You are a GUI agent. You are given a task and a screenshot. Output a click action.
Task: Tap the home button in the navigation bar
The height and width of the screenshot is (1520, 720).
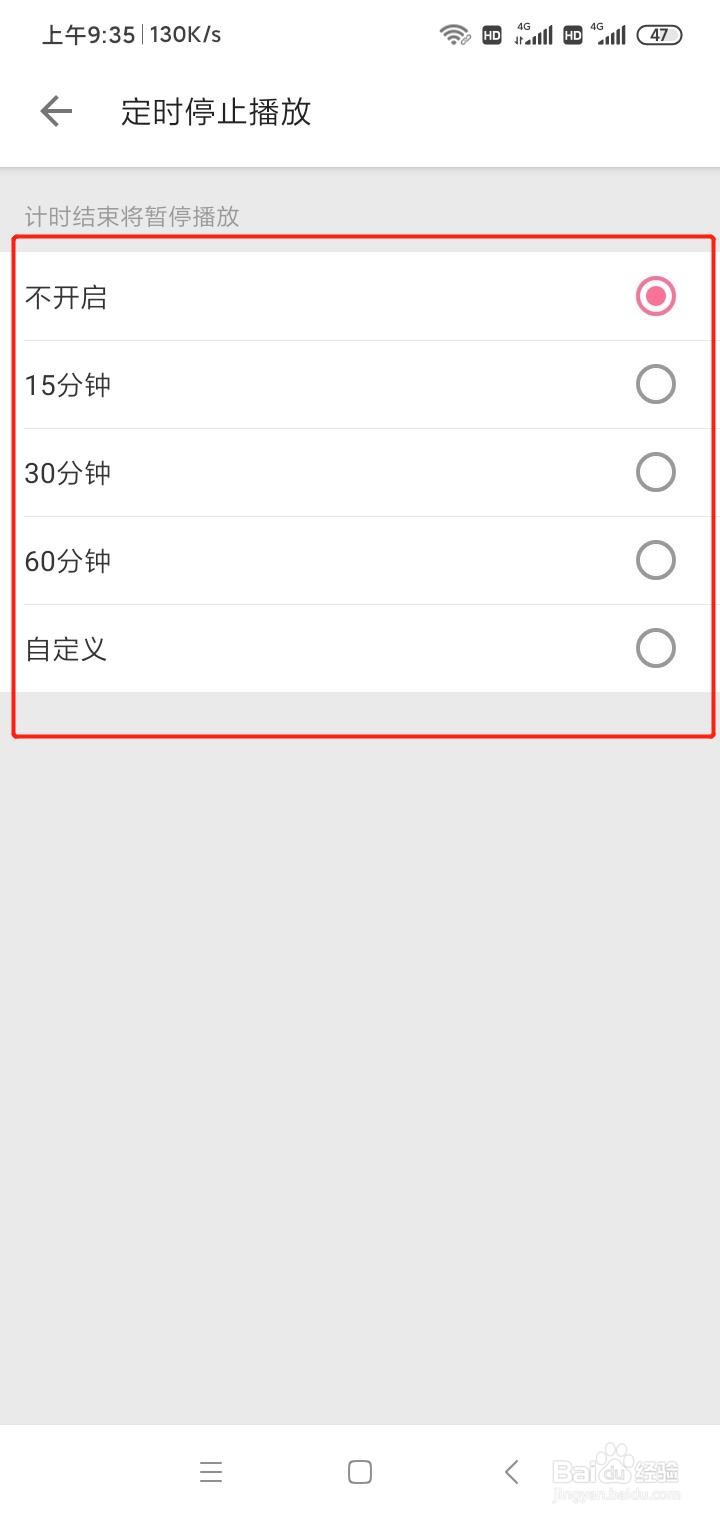click(359, 1471)
